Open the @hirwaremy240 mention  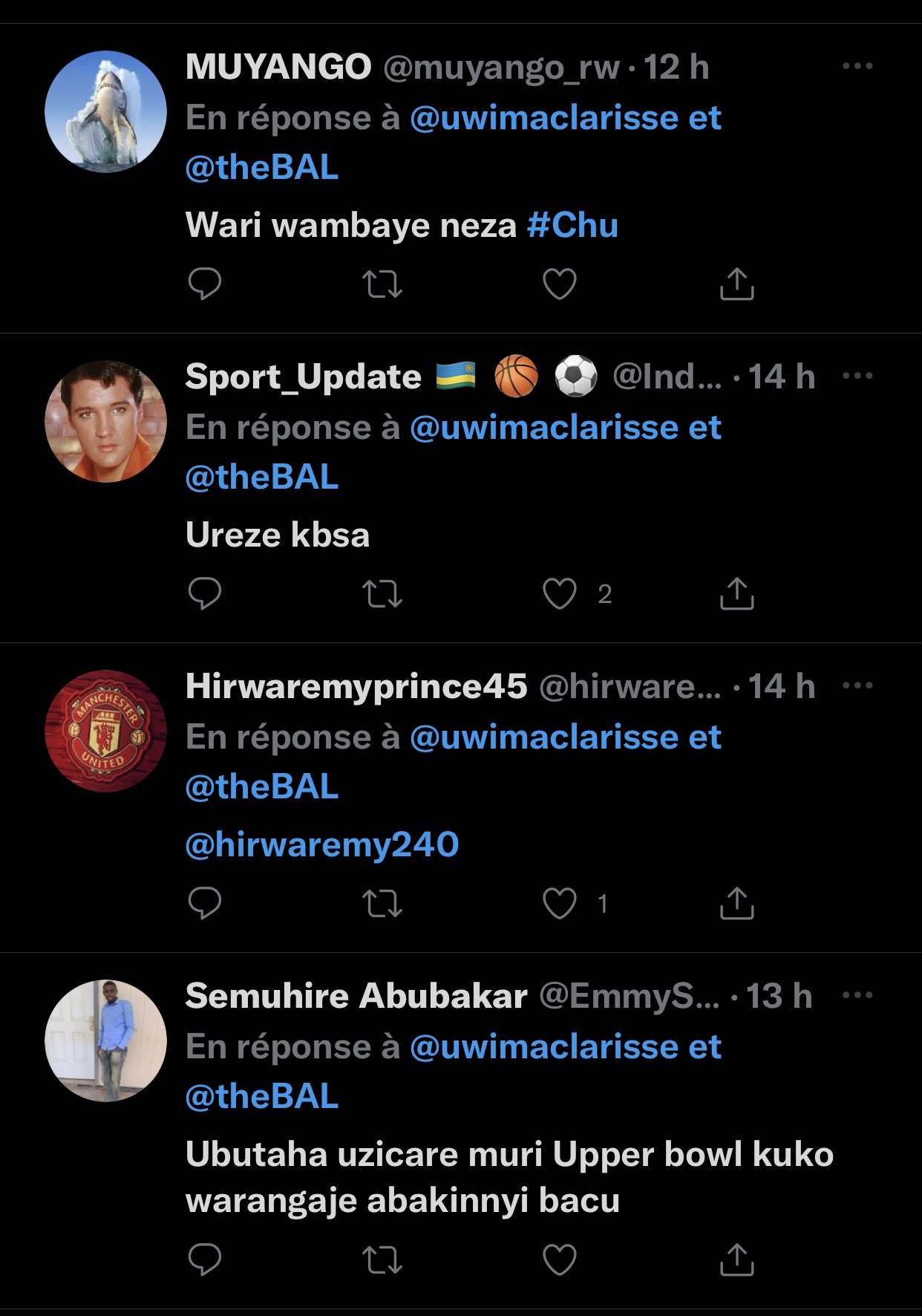tap(322, 844)
